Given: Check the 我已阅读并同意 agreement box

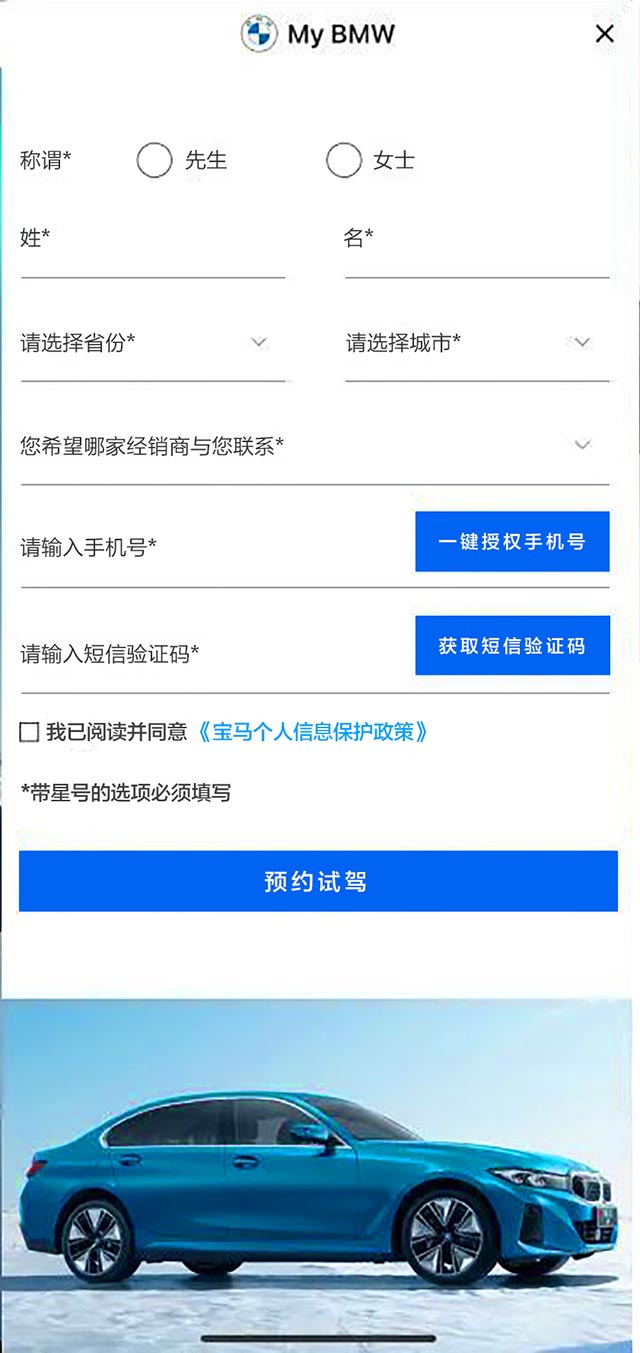Looking at the screenshot, I should [29, 733].
